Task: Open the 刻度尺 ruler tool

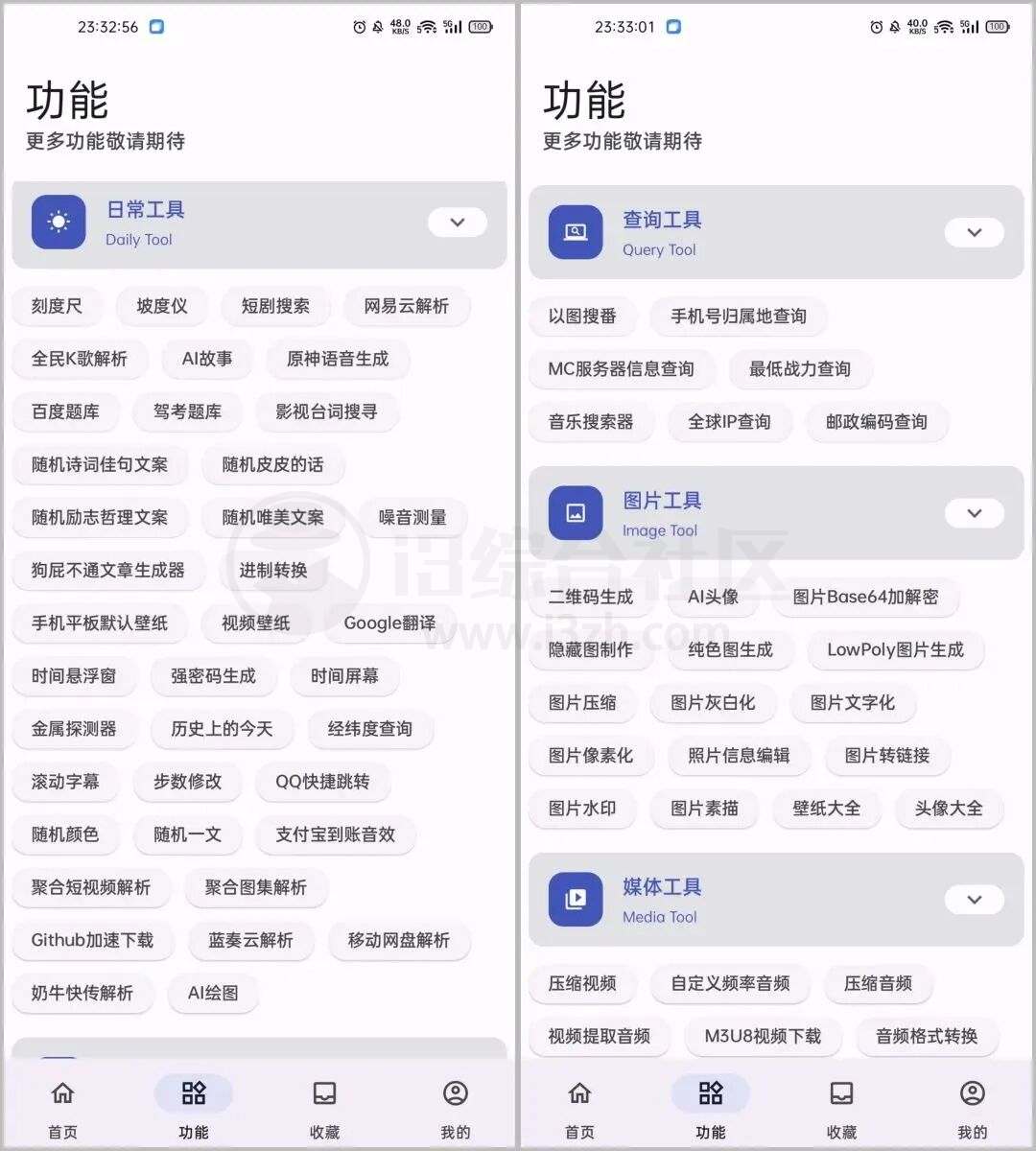Action: [x=57, y=306]
